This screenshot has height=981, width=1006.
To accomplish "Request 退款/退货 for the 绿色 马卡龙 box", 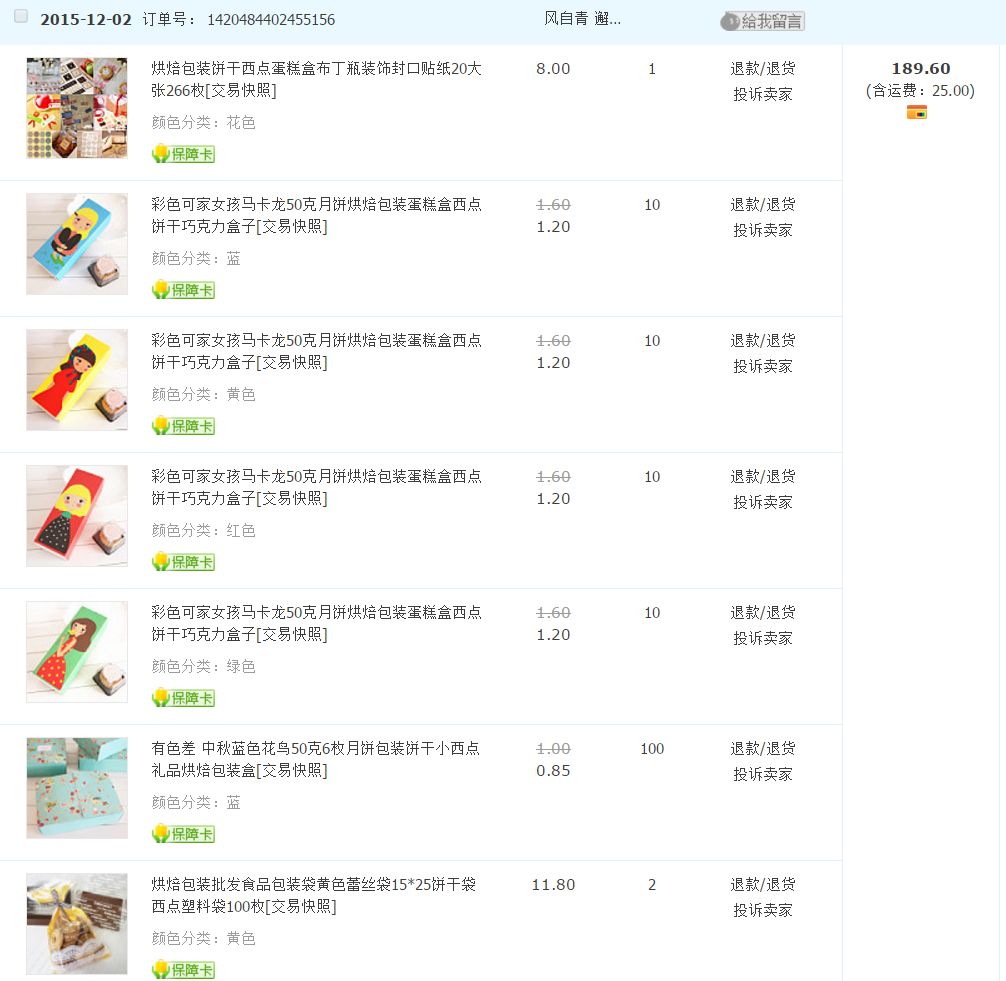I will click(762, 612).
